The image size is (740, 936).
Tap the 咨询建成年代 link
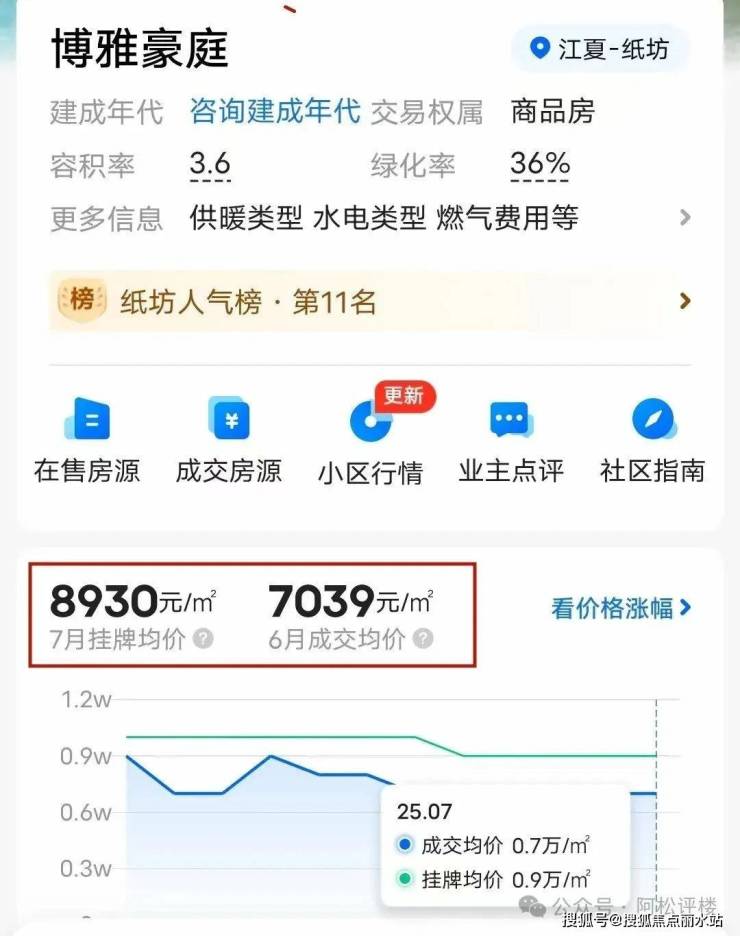coord(275,111)
